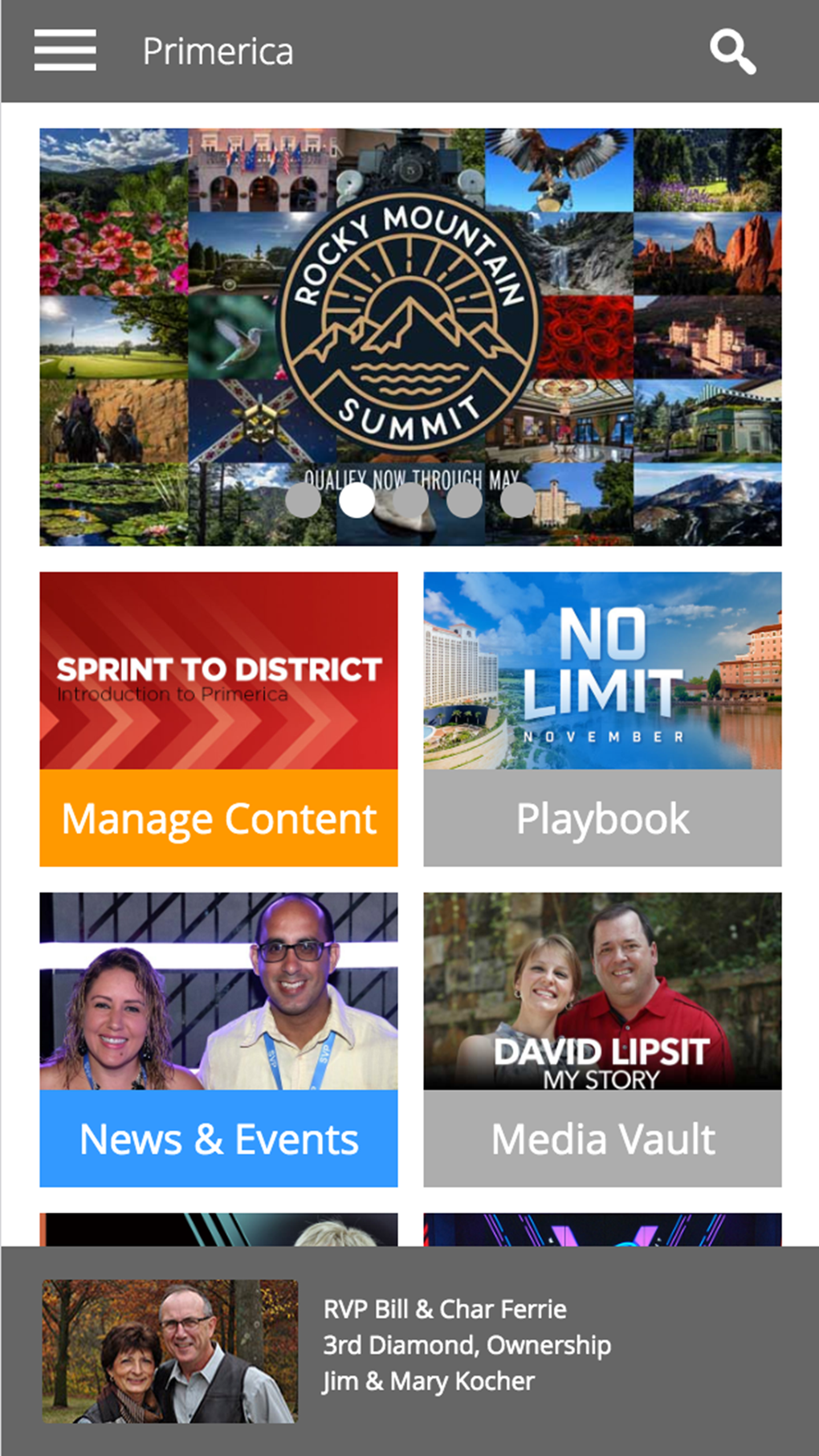The image size is (819, 1456).
Task: Open the Rocky Mountain Summit banner
Action: coord(410,321)
